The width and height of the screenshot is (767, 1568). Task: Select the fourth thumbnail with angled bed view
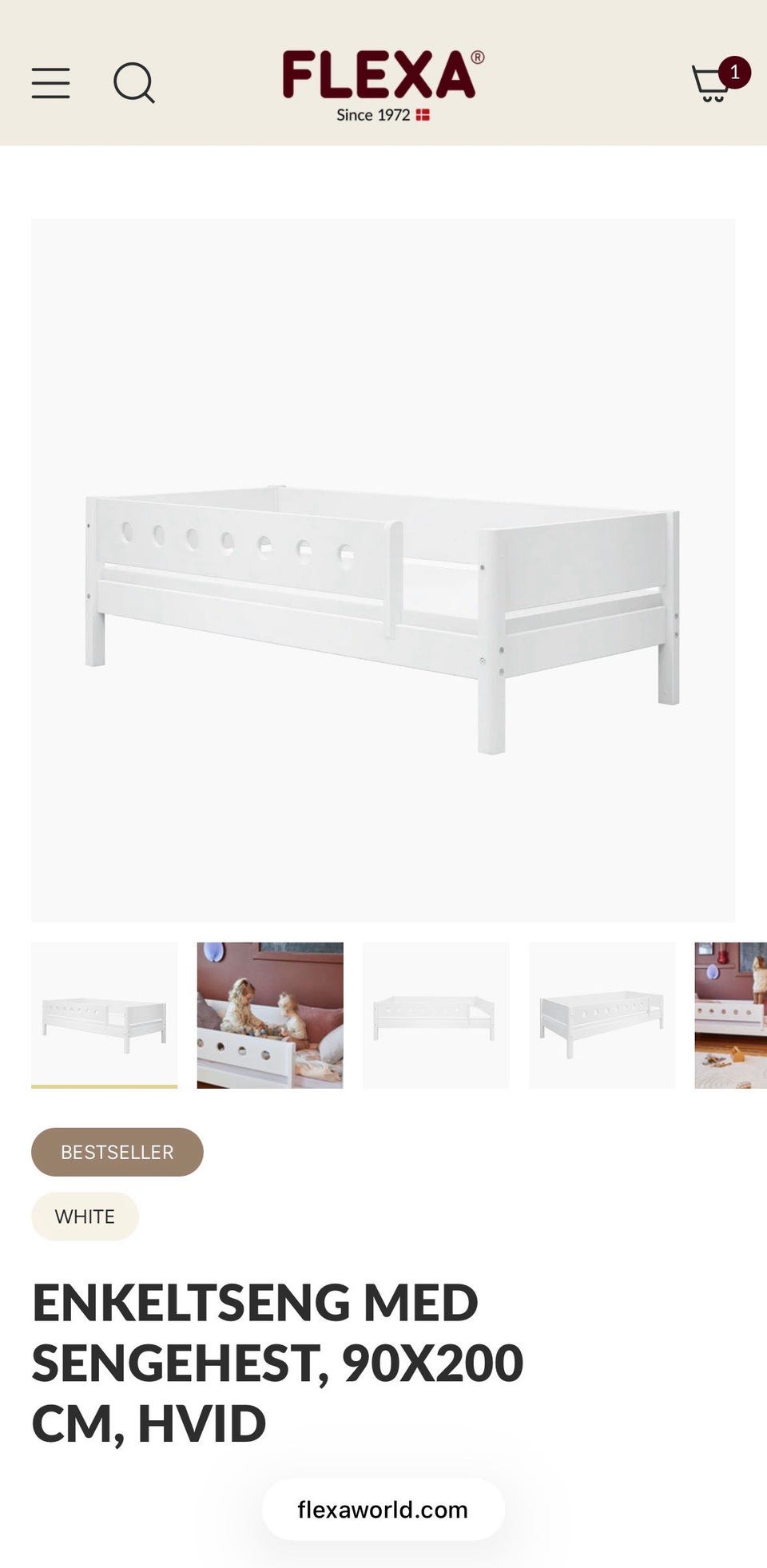tap(602, 1014)
